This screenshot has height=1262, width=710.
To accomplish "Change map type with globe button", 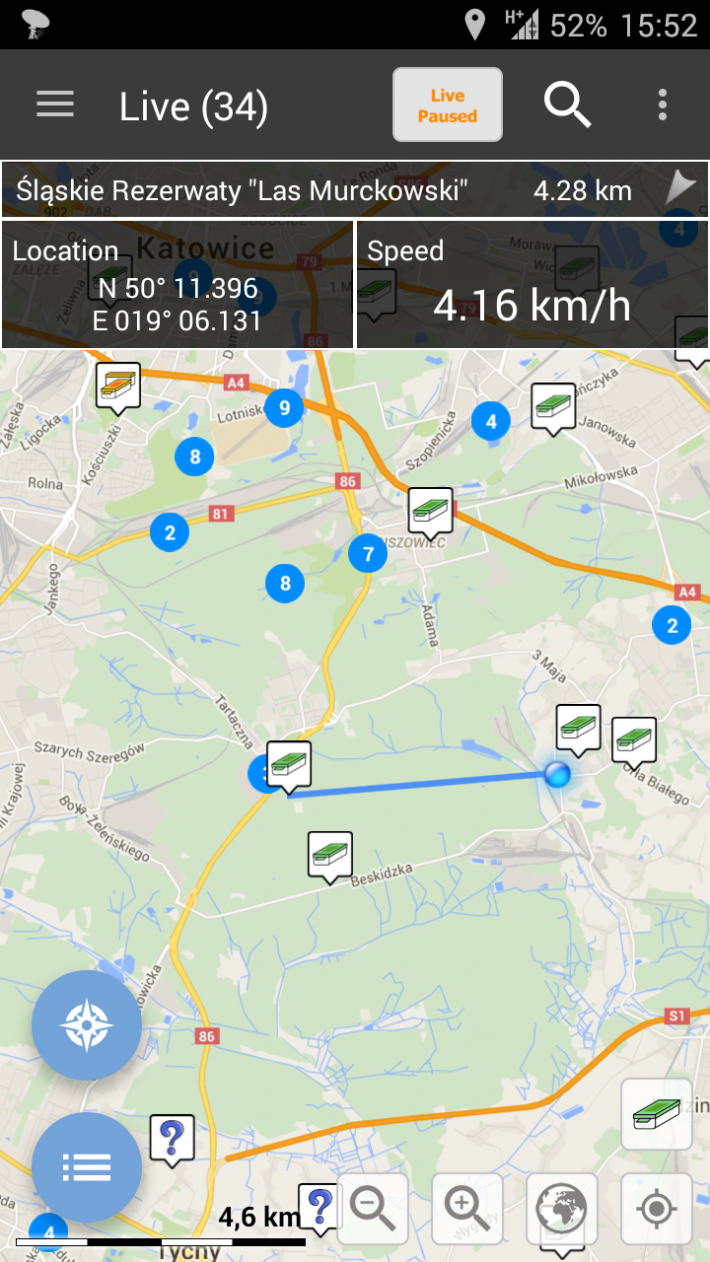I will [562, 1209].
